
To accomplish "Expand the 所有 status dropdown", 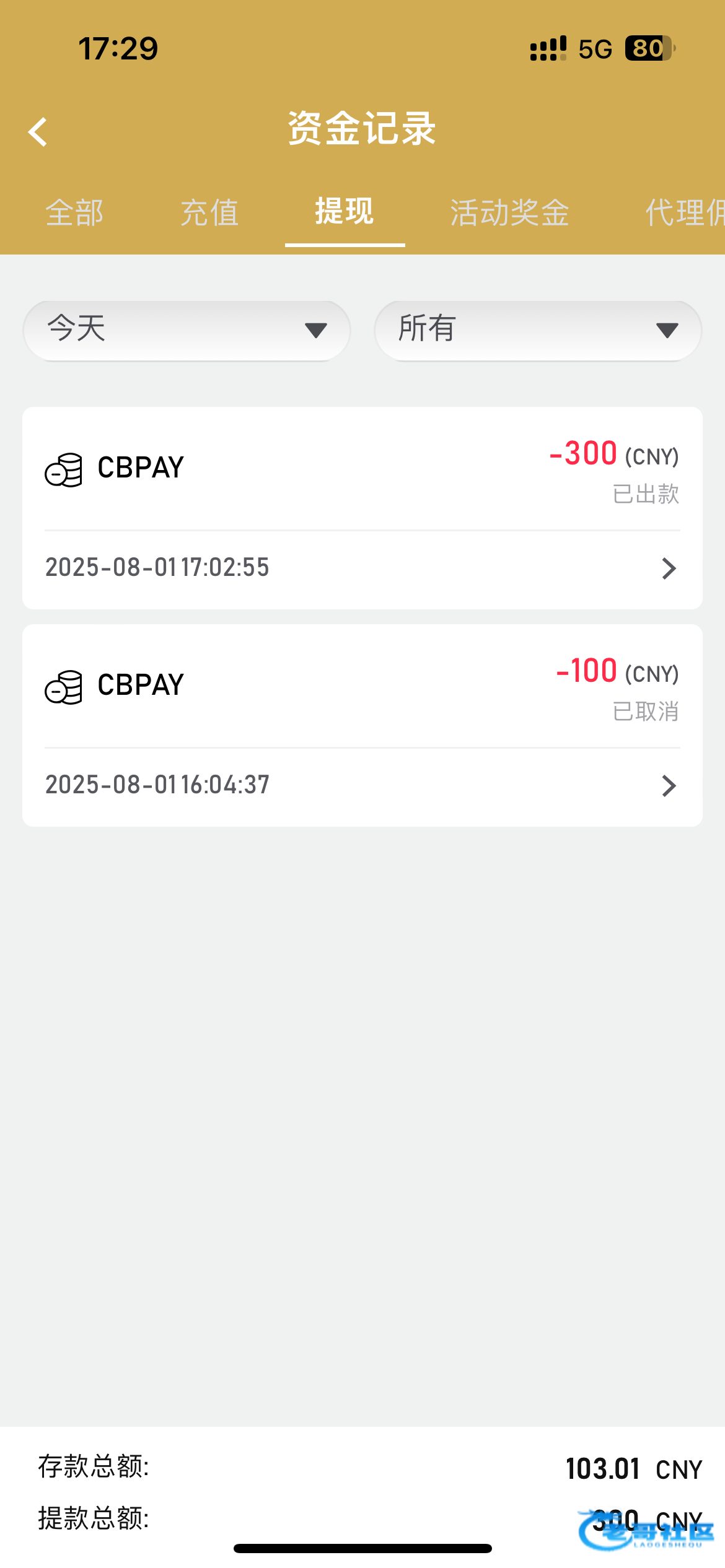I will pyautogui.click(x=538, y=330).
